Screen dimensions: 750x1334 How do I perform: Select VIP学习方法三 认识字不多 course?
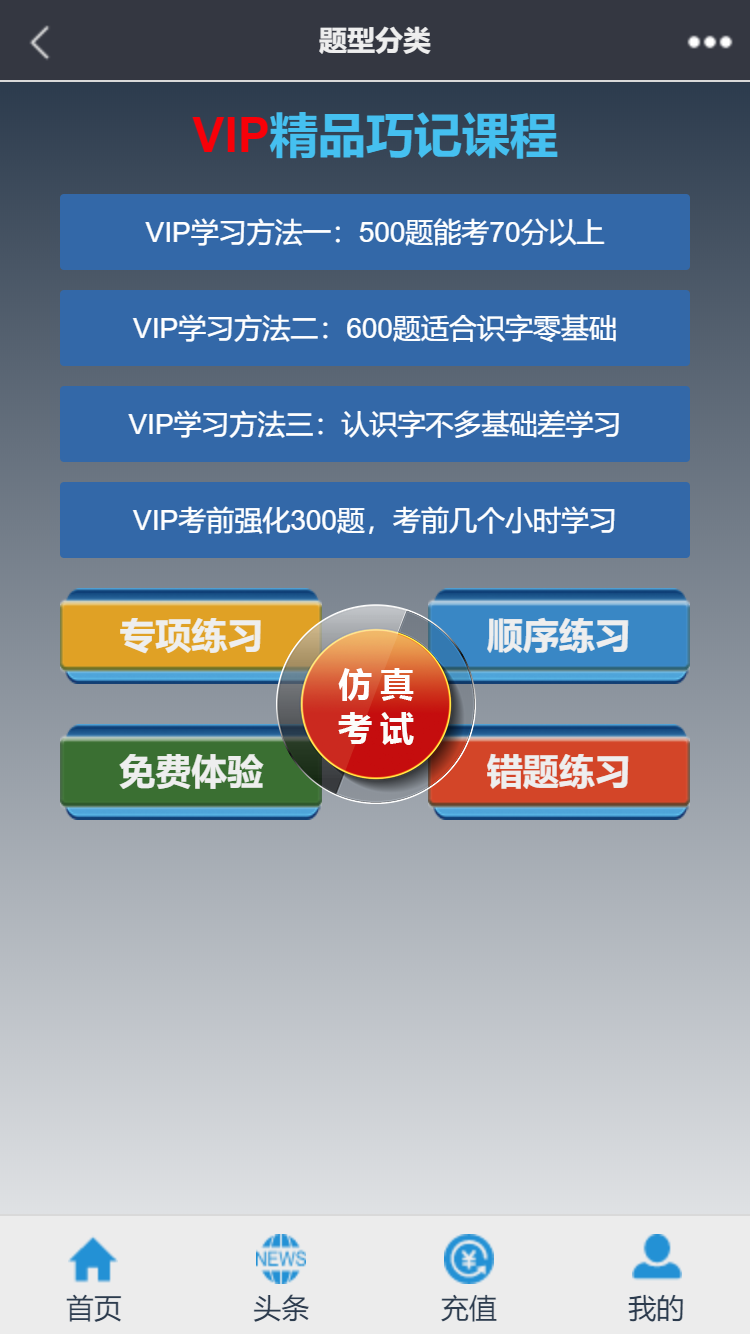click(x=375, y=424)
